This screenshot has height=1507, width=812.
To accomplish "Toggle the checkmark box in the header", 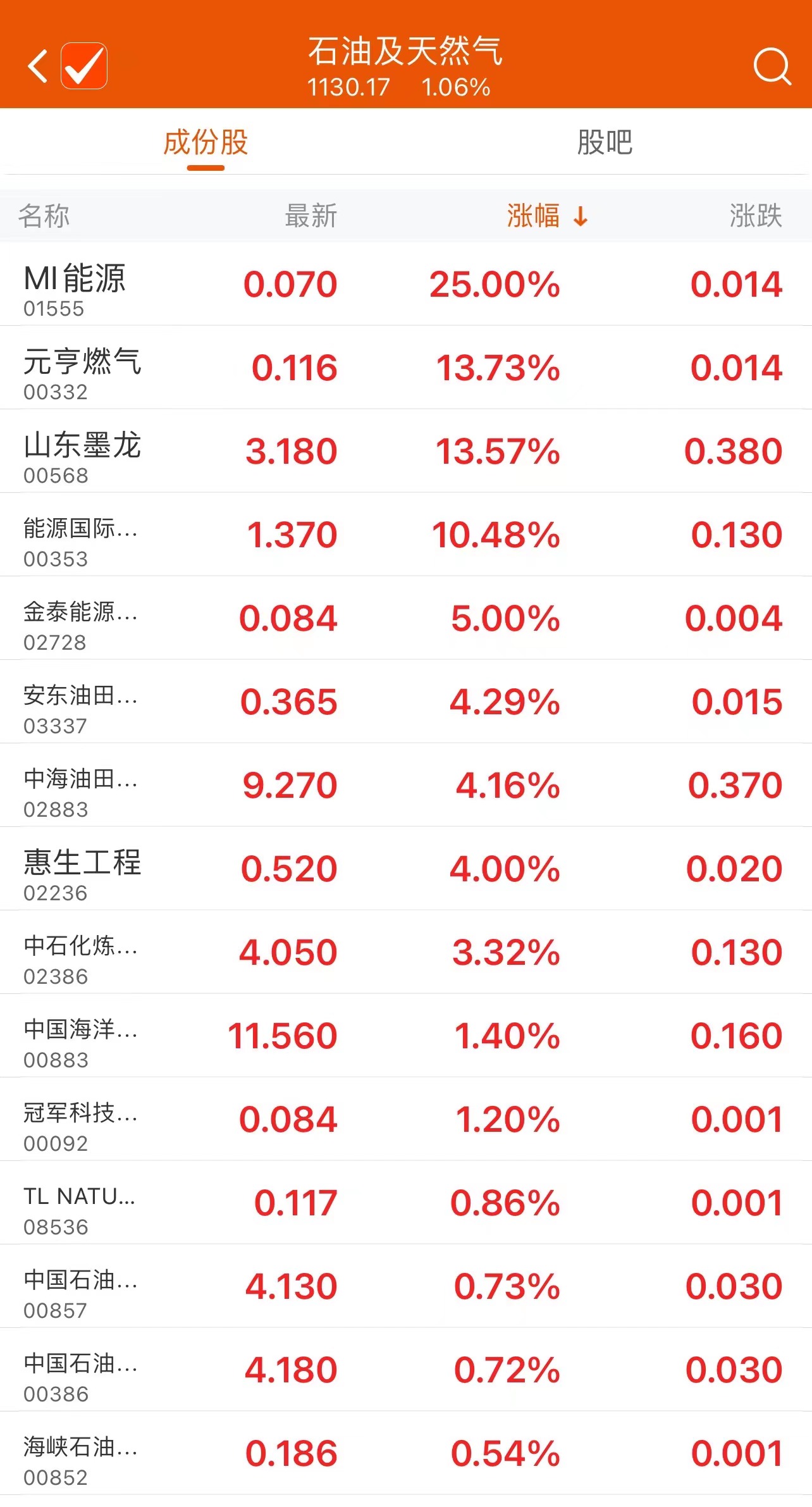I will [x=84, y=66].
